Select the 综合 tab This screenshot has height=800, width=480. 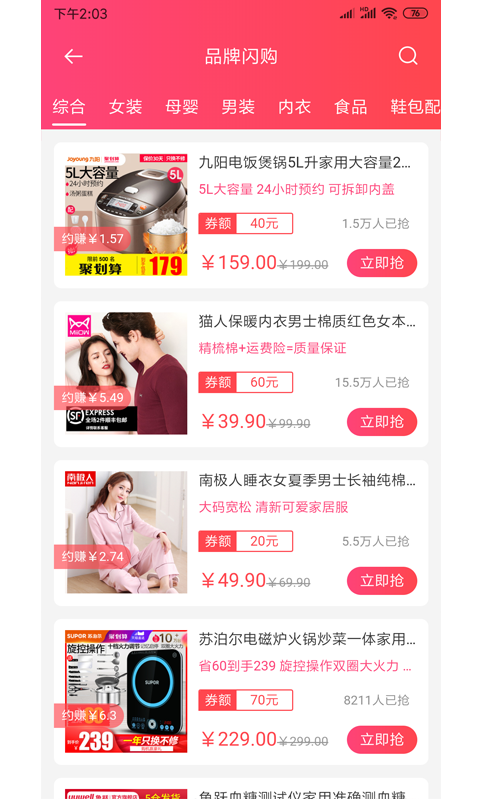69,107
